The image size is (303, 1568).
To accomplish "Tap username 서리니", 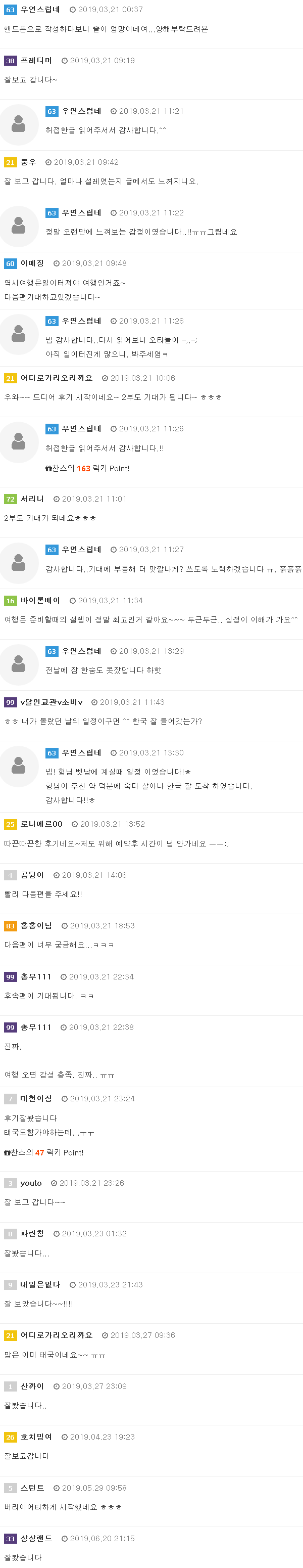I will coord(32,499).
